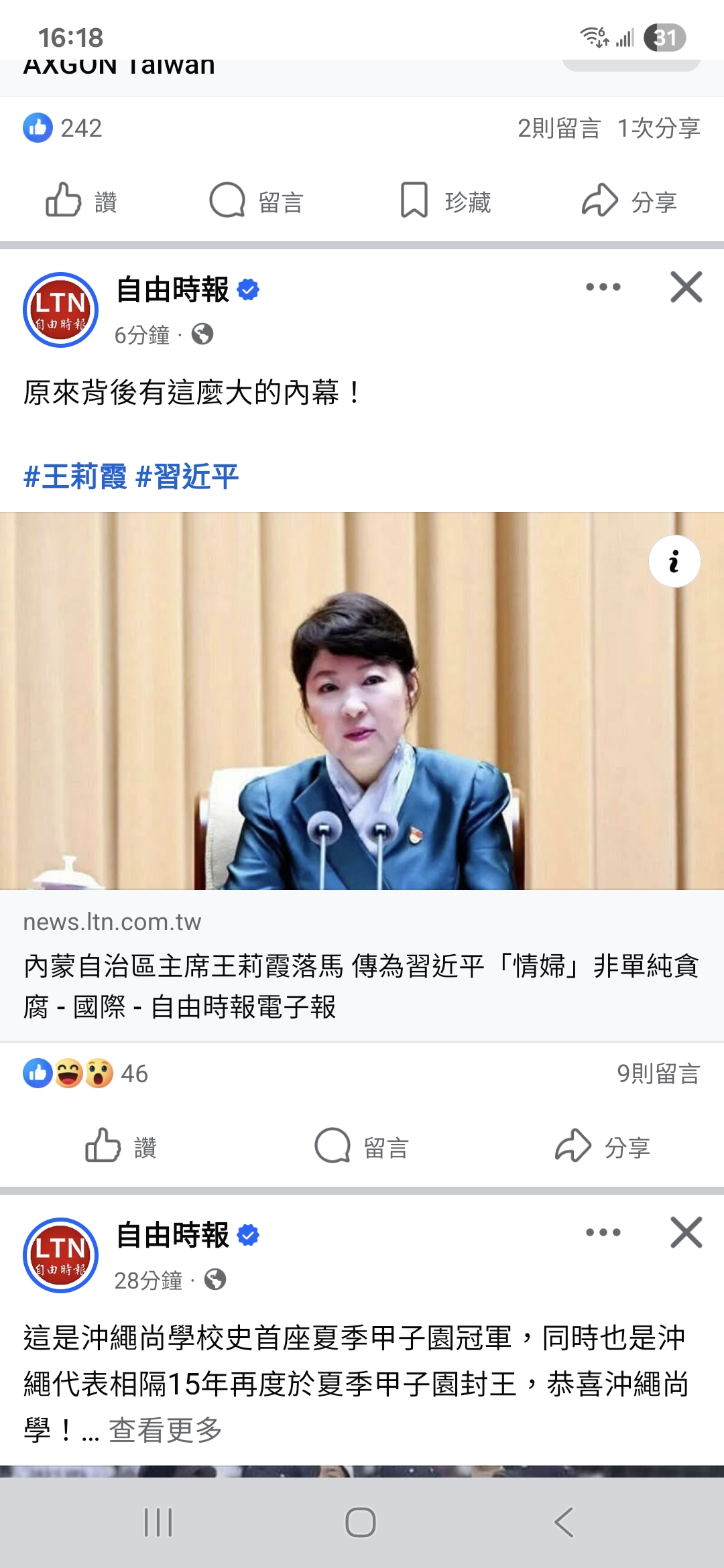Open hashtag #王莉霞
Image resolution: width=724 pixels, height=1568 pixels.
pos(75,476)
